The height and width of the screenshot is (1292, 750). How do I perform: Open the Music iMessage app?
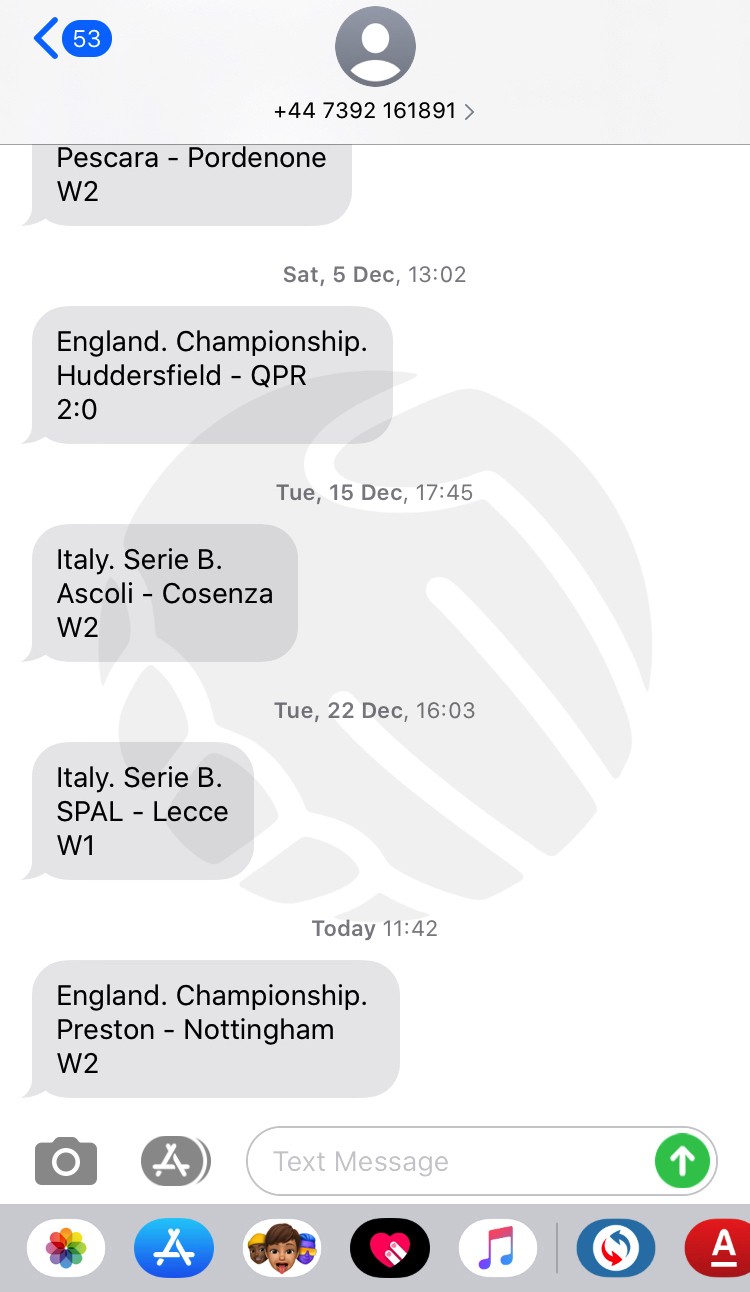(498, 1248)
